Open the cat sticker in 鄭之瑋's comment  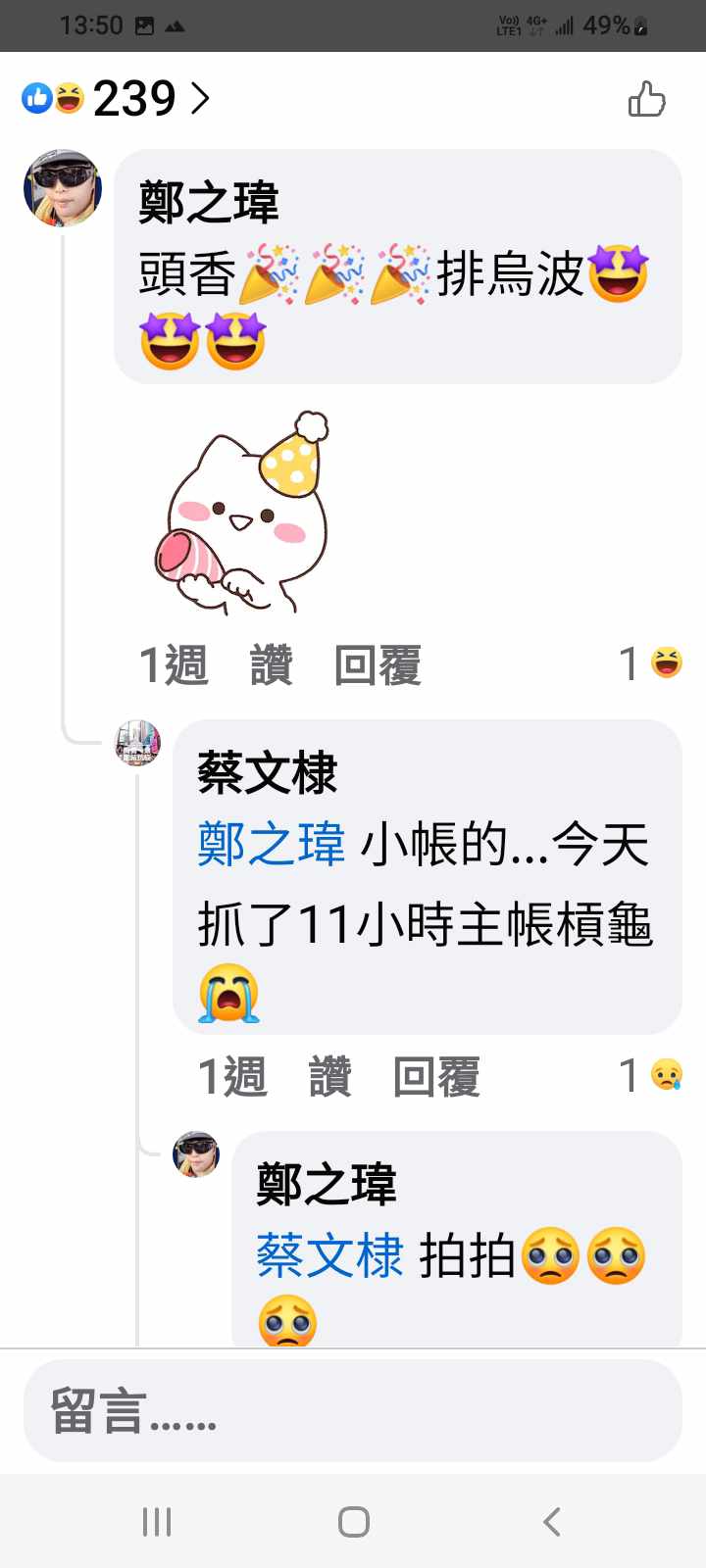(x=243, y=513)
